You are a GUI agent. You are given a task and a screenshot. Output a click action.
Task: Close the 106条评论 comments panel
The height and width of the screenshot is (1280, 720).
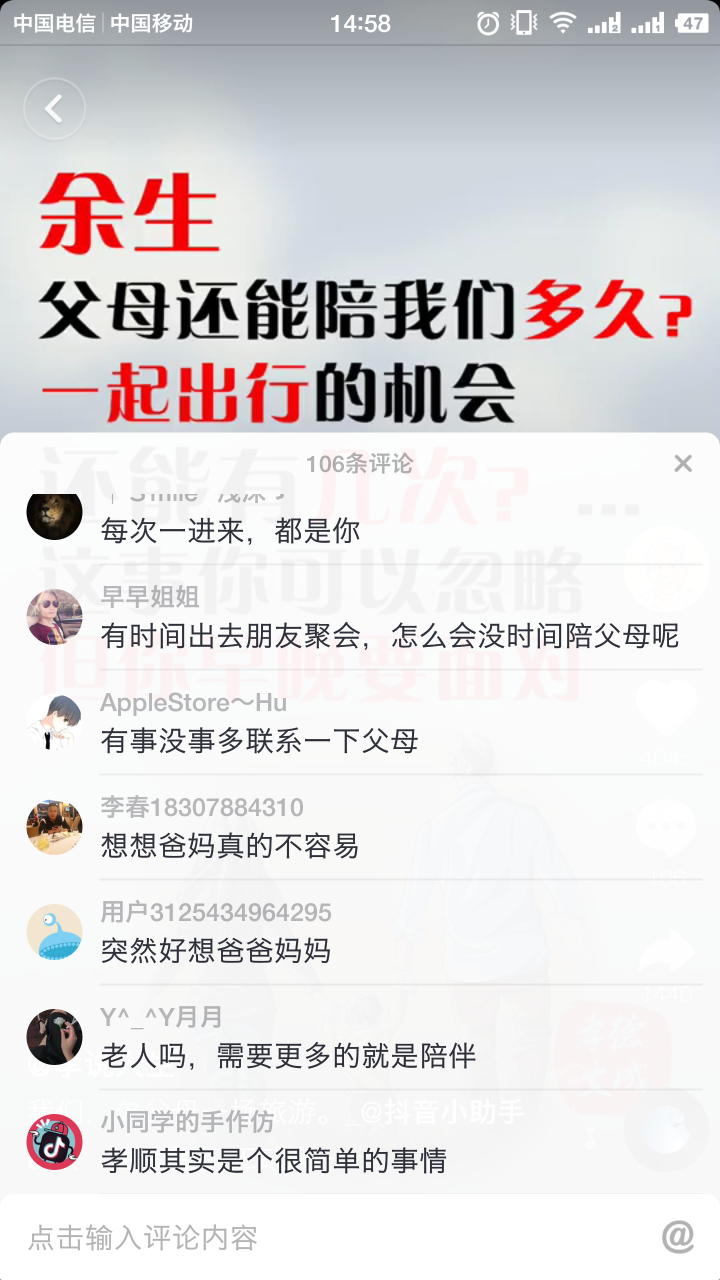click(x=683, y=463)
